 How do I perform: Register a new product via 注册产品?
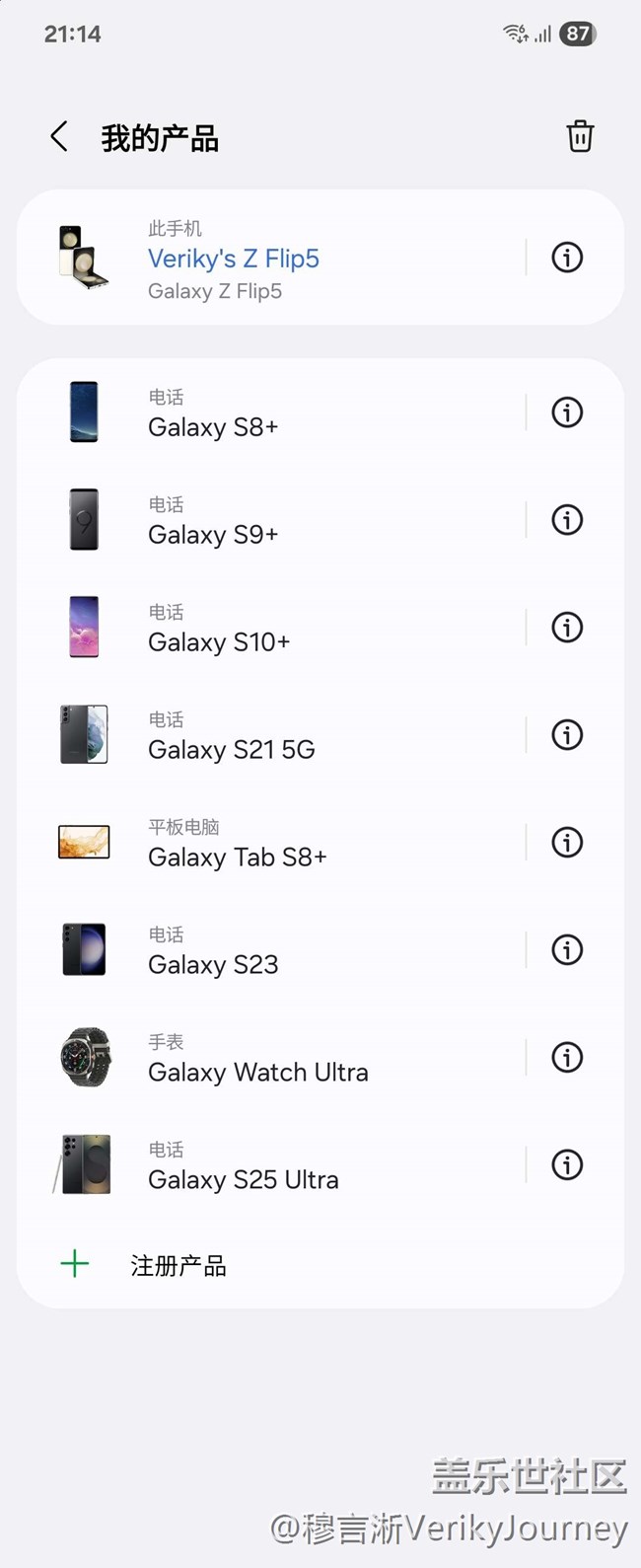pyautogui.click(x=178, y=1266)
